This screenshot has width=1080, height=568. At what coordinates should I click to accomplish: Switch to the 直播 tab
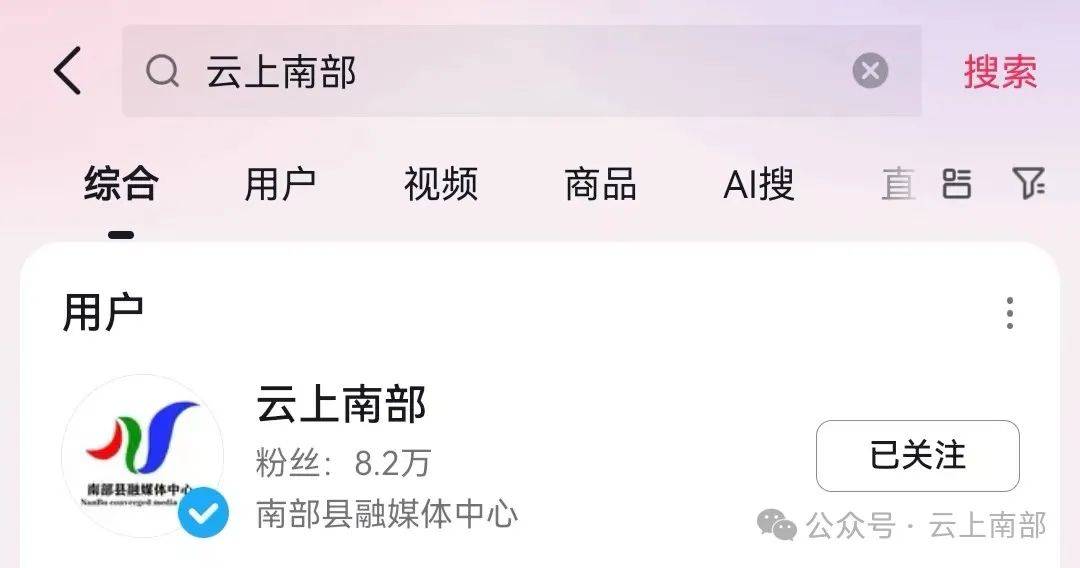click(898, 184)
